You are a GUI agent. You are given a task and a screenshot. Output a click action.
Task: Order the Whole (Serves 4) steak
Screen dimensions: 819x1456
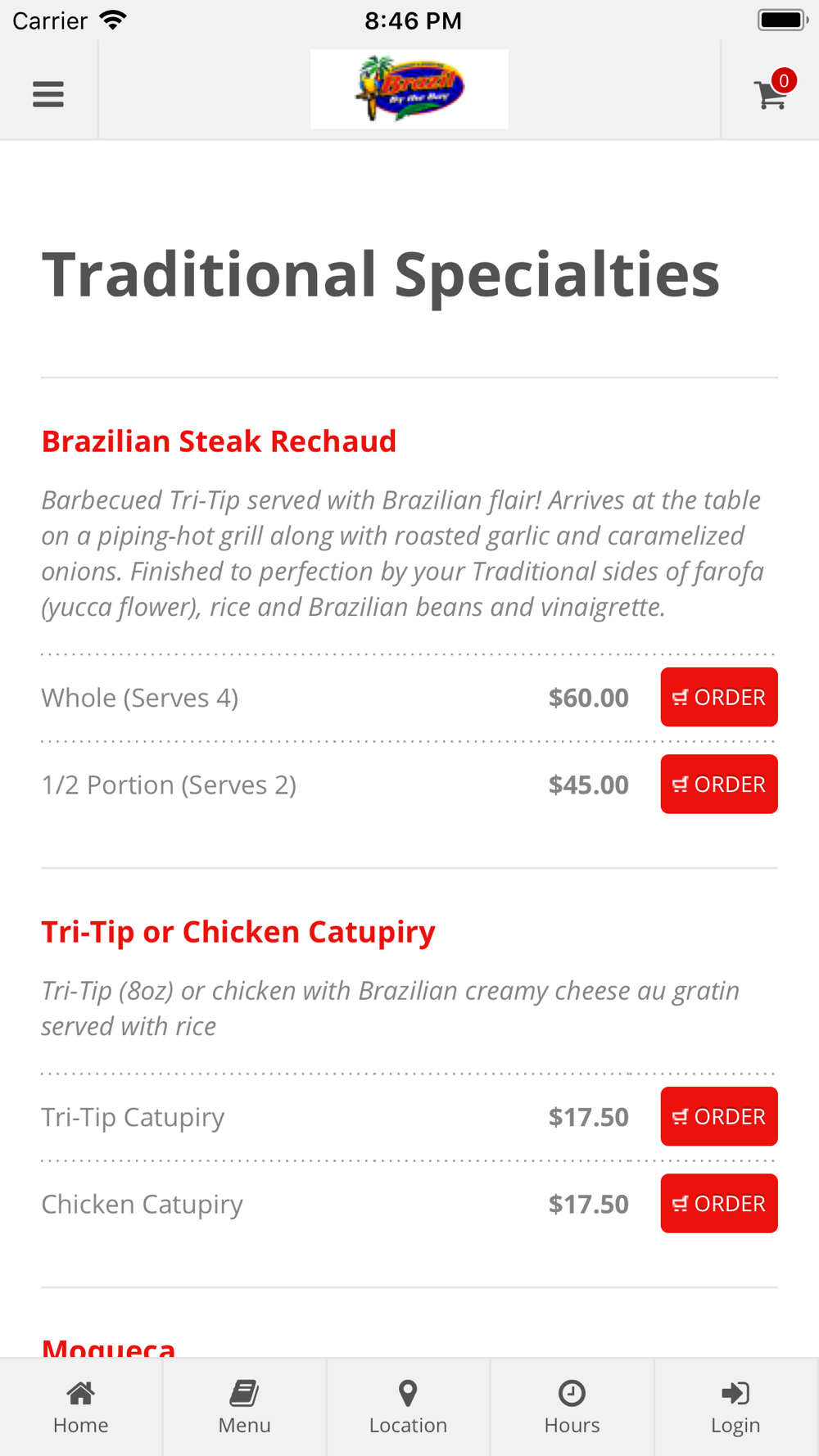tap(719, 697)
